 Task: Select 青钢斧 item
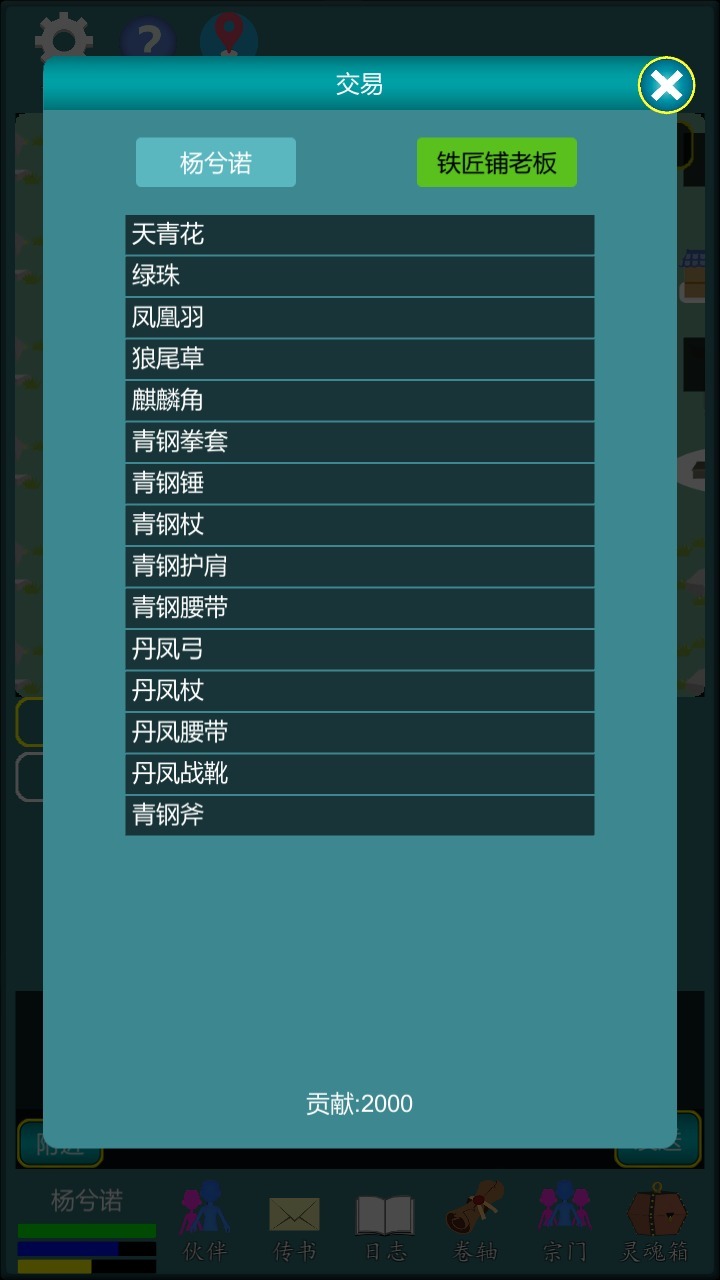(359, 815)
